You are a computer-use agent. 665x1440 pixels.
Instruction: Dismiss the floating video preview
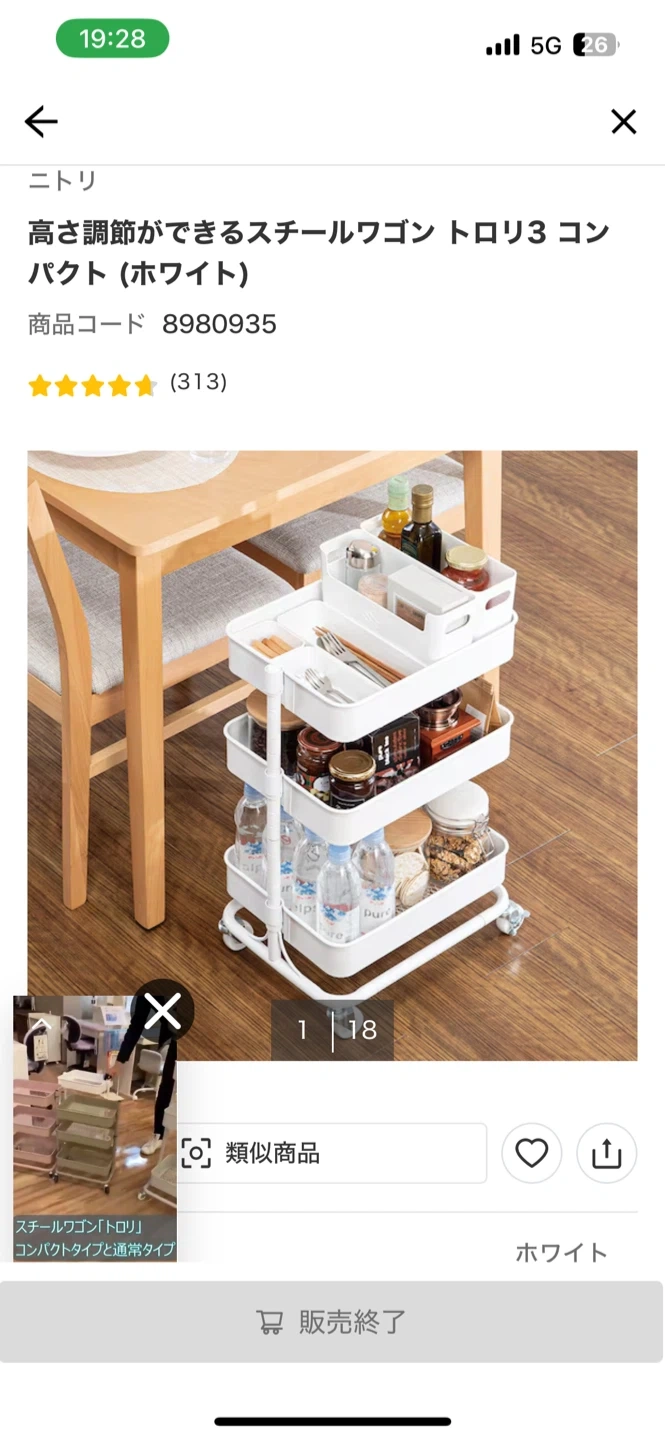click(163, 1011)
